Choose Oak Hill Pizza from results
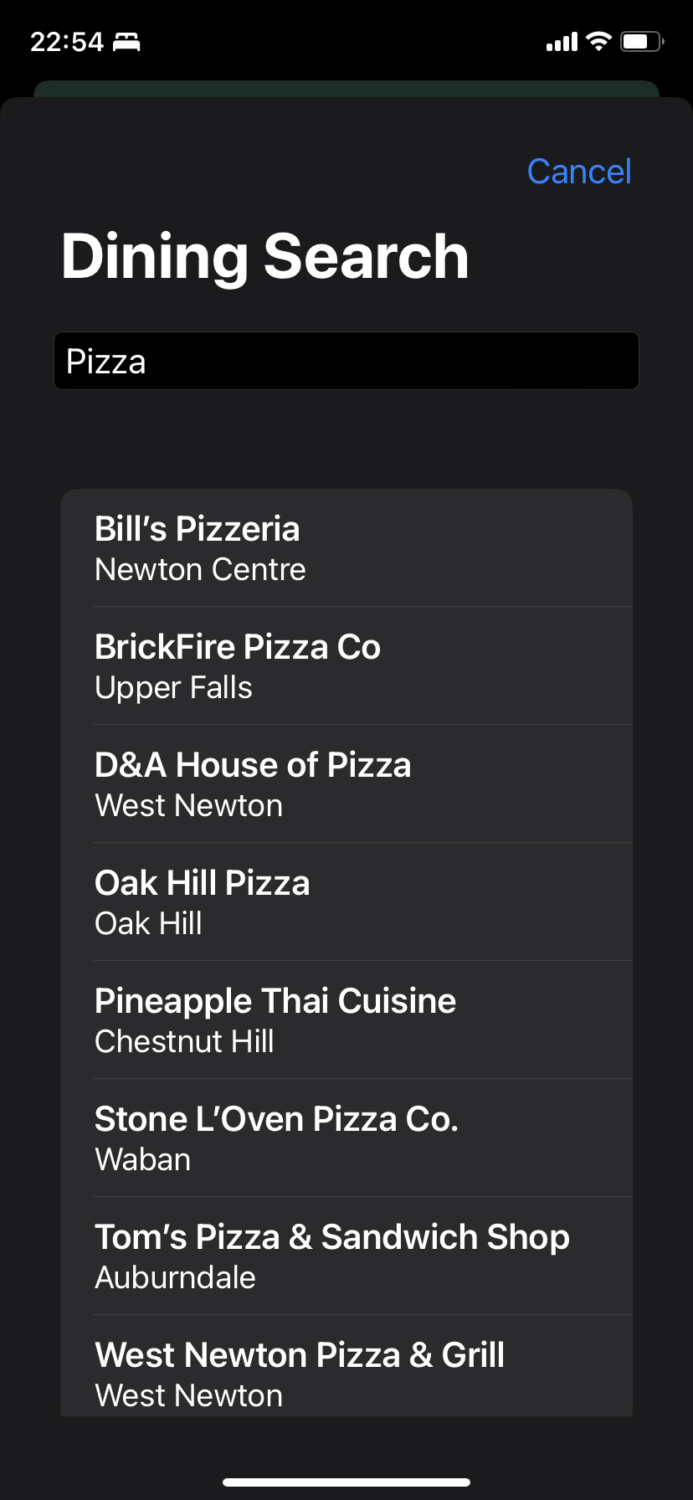The width and height of the screenshot is (693, 1500). pyautogui.click(x=346, y=902)
